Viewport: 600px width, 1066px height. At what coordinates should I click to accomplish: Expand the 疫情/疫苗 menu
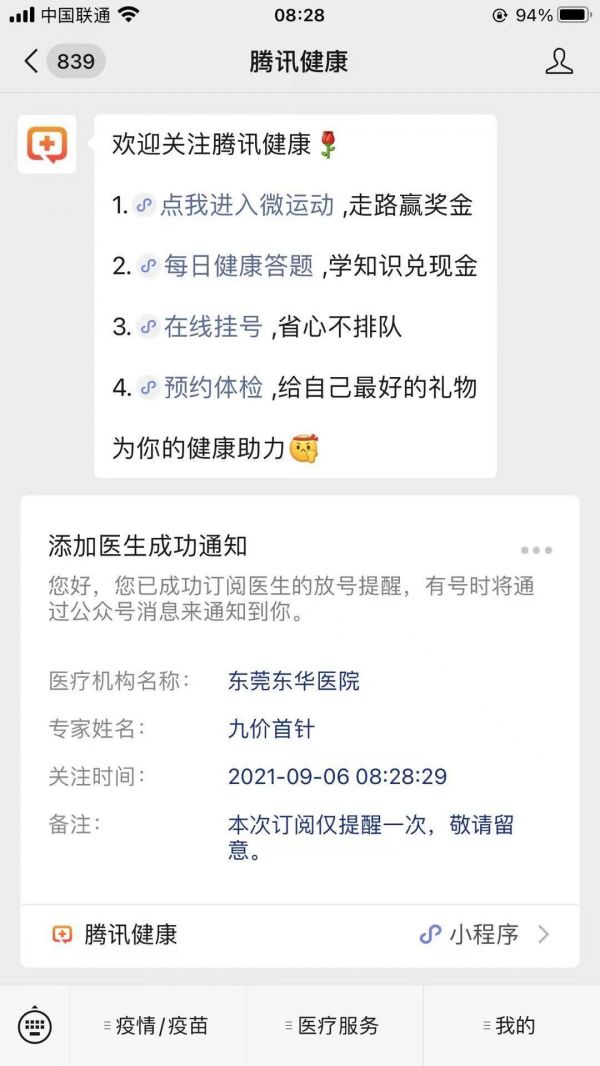tap(157, 1026)
